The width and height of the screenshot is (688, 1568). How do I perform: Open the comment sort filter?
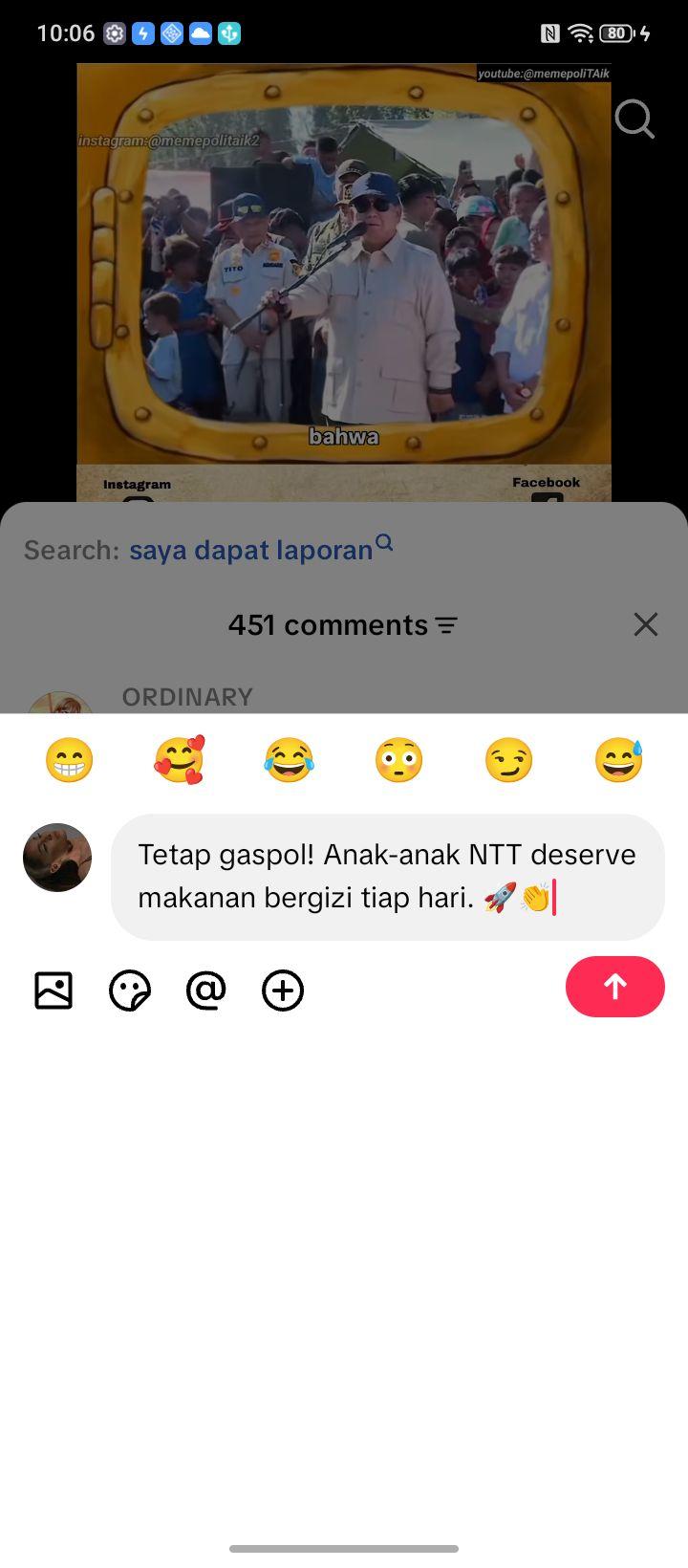(446, 625)
